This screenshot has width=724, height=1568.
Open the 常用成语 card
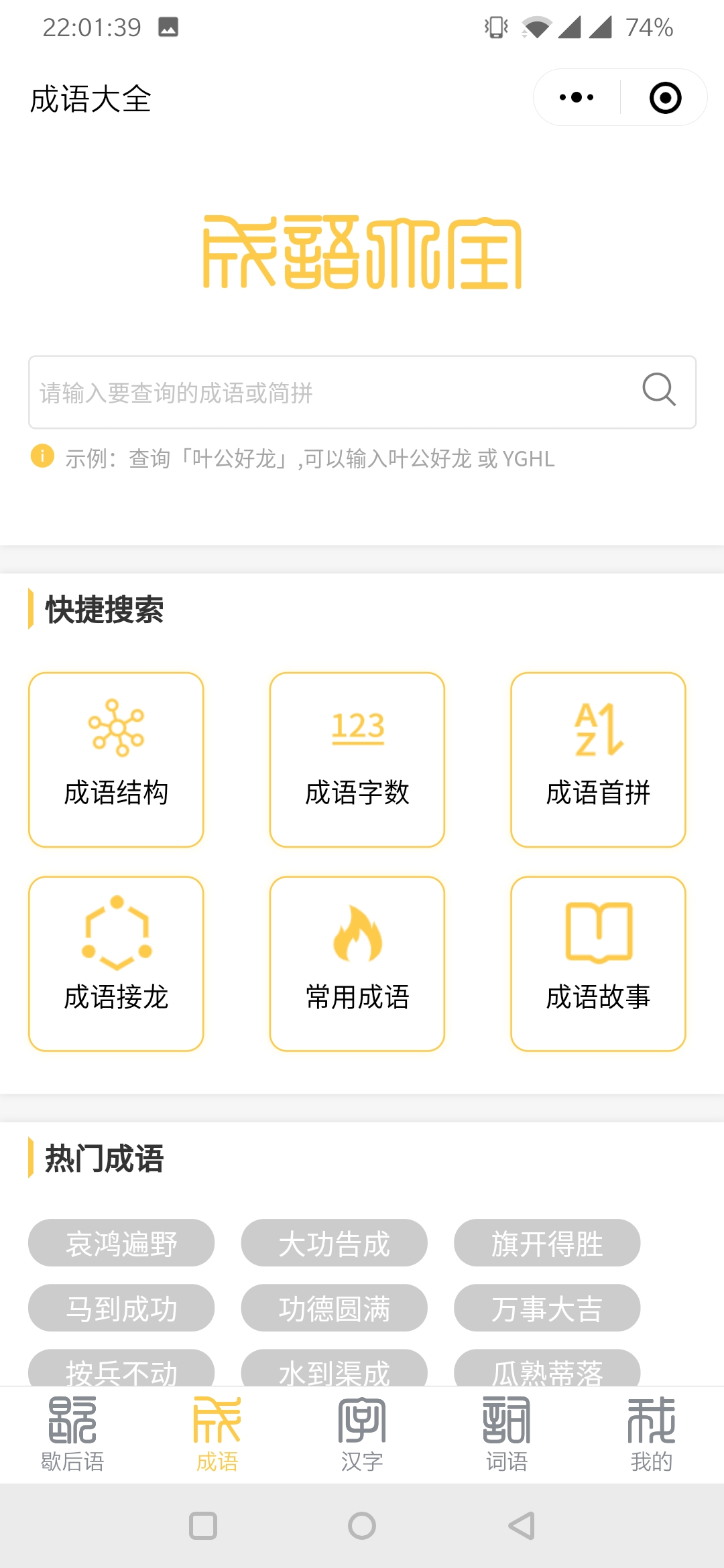[x=357, y=964]
